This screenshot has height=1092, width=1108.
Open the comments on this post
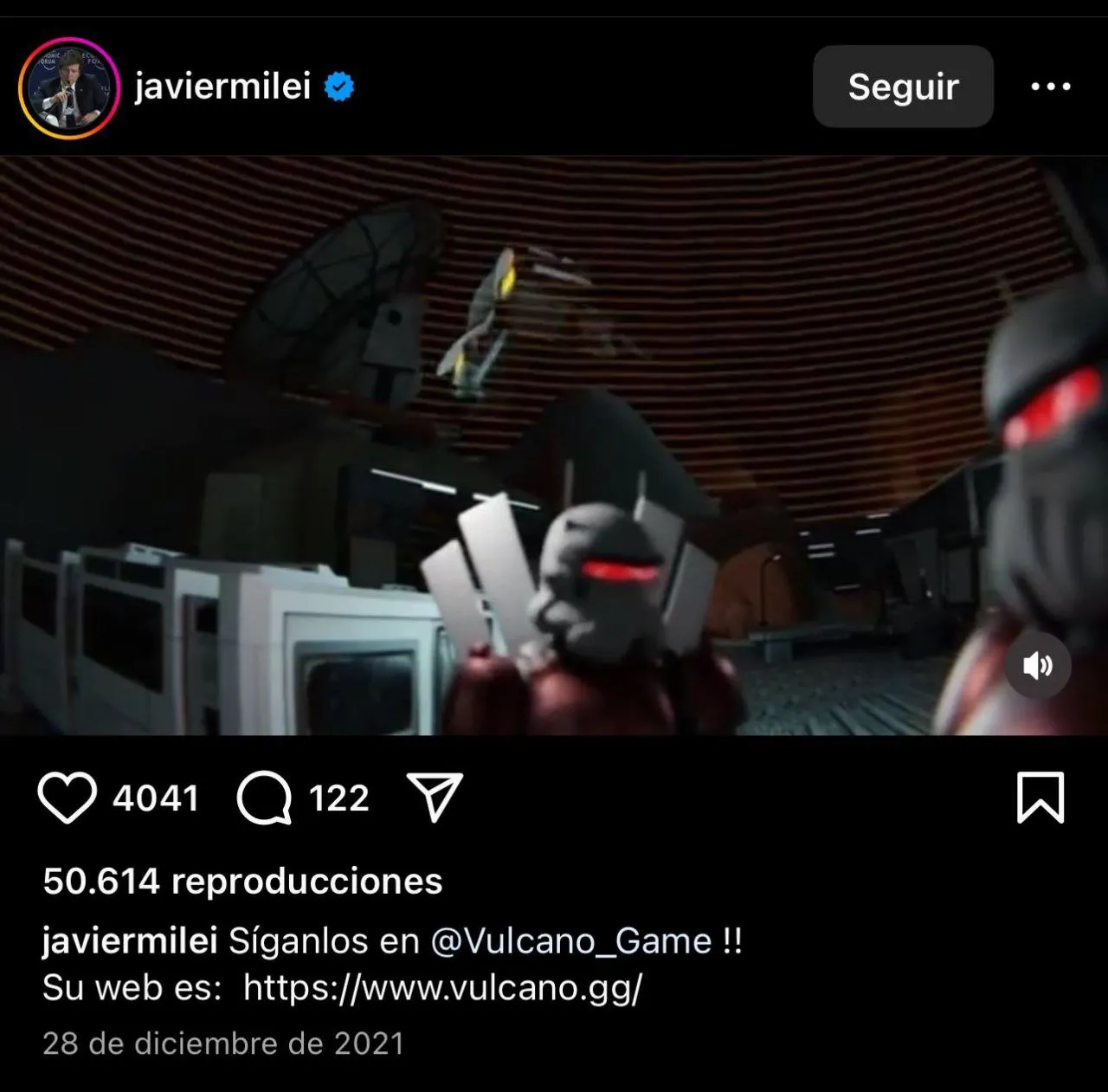click(x=264, y=798)
